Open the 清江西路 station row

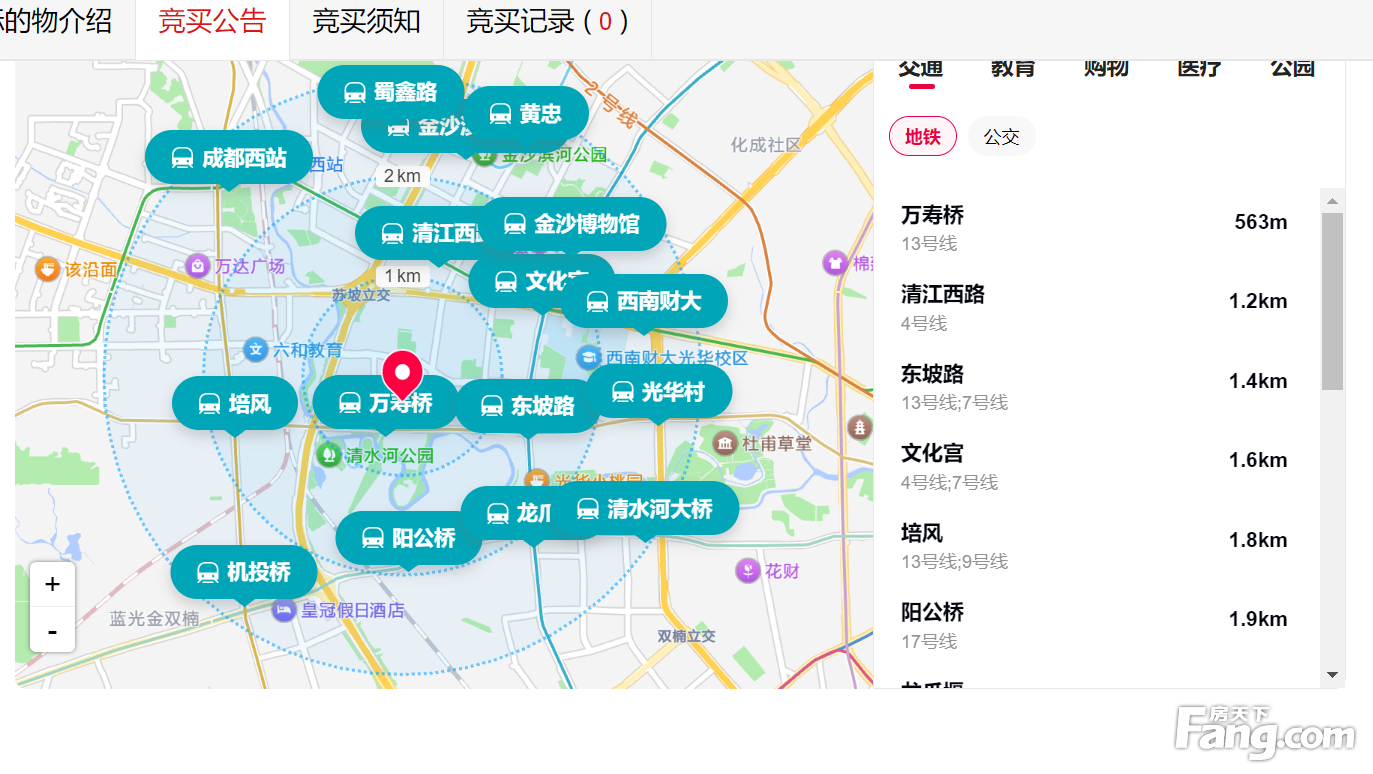coord(1097,307)
